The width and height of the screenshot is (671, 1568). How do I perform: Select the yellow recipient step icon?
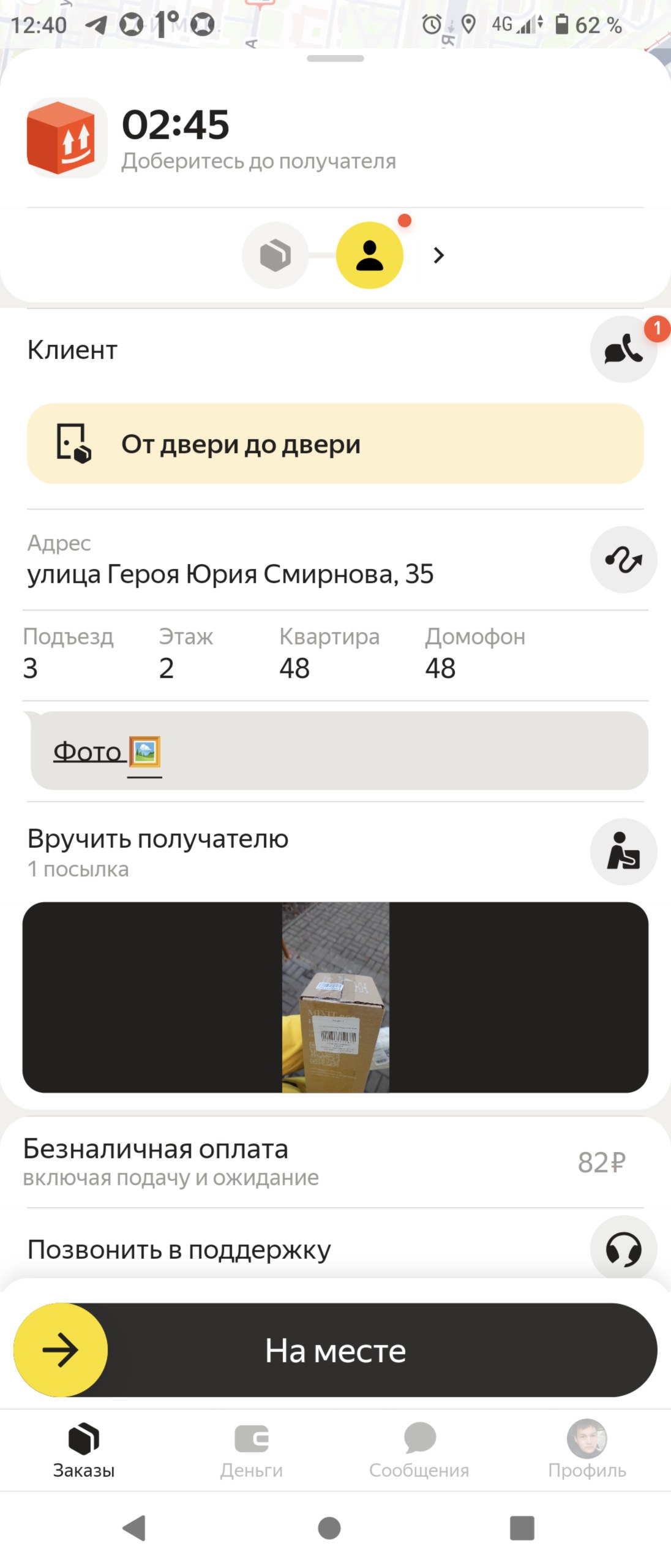coord(370,255)
